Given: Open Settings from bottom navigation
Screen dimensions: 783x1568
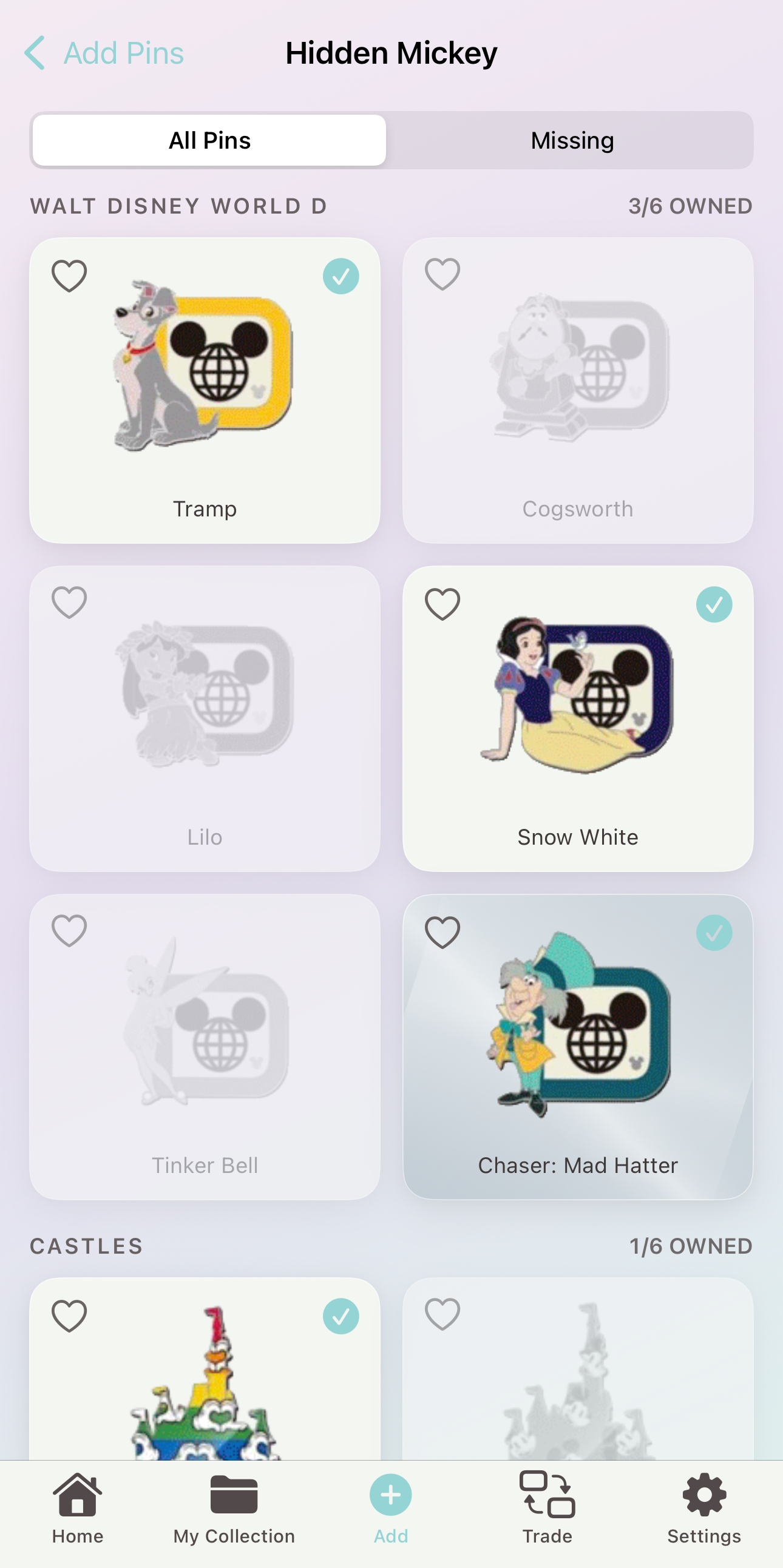Looking at the screenshot, I should point(704,1516).
